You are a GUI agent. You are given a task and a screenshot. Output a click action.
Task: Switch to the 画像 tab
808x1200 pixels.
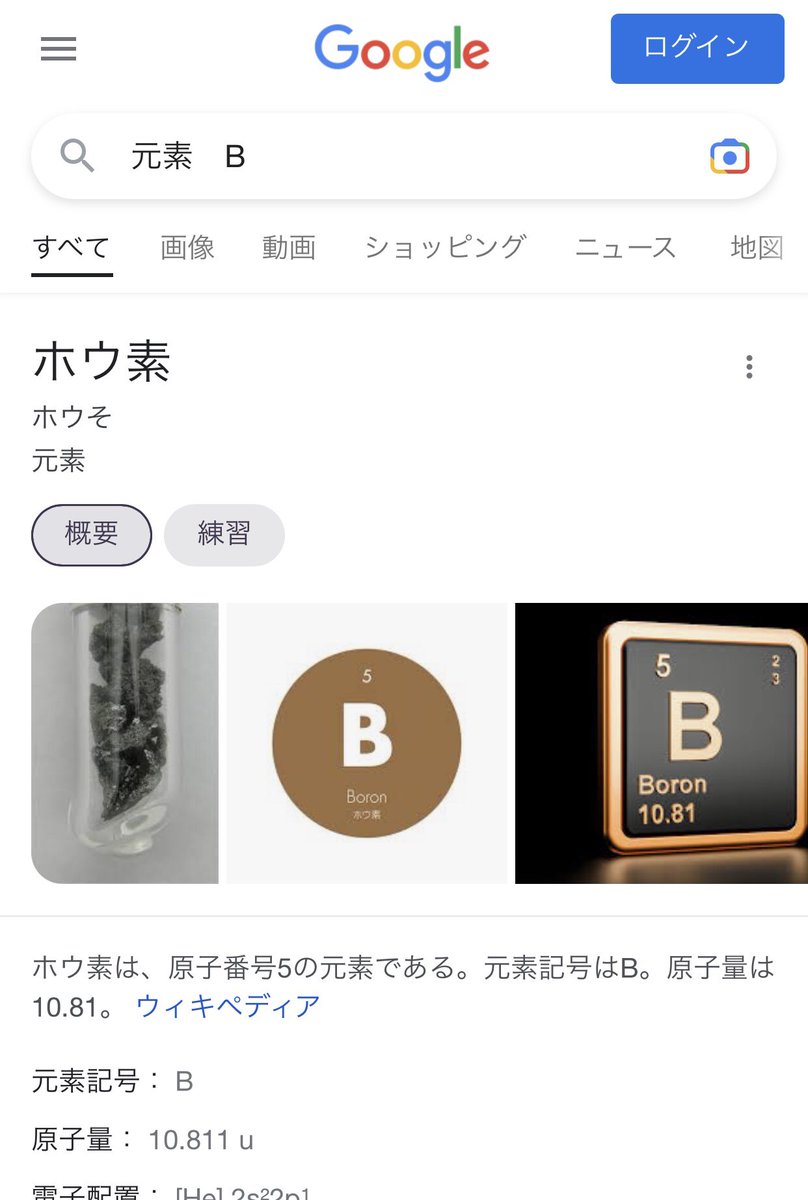coord(188,247)
